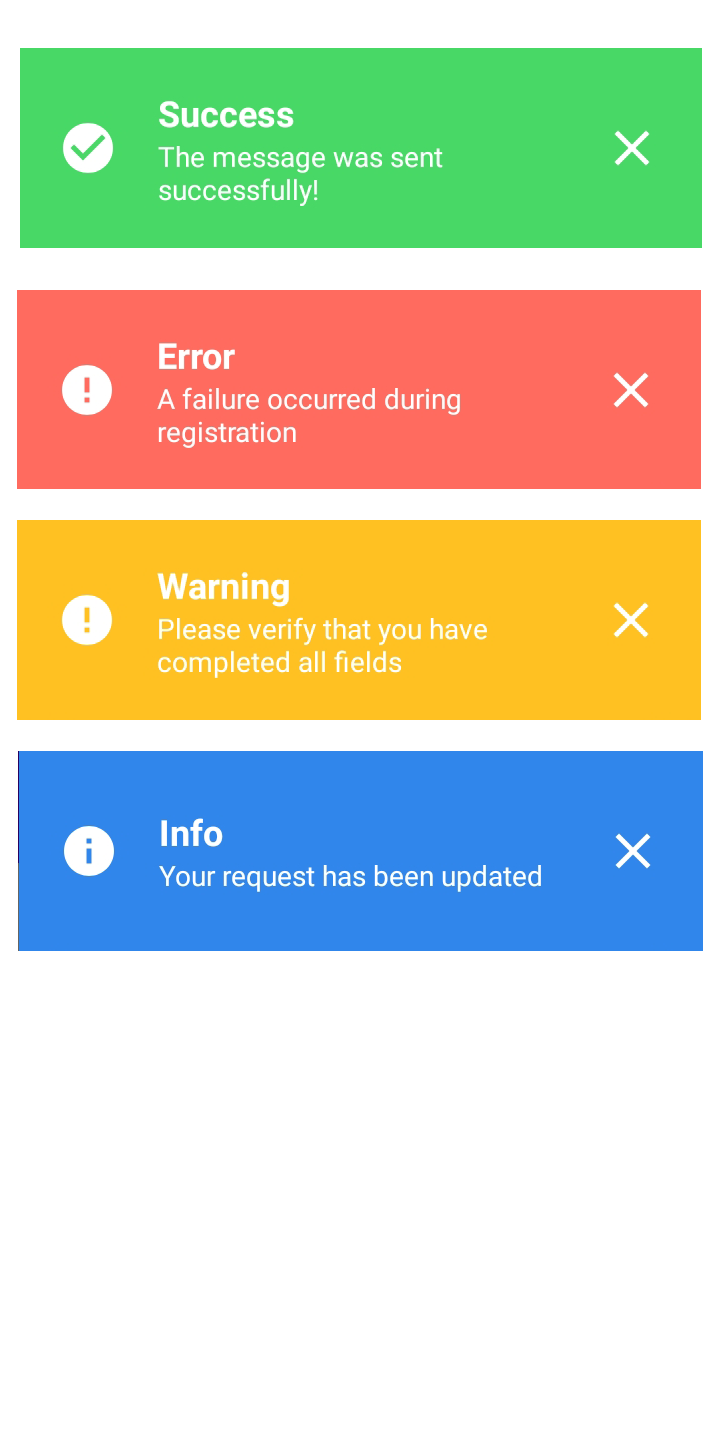Screen dimensions: 720x1440
Task: Close the Error alert banner
Action: [x=631, y=390]
